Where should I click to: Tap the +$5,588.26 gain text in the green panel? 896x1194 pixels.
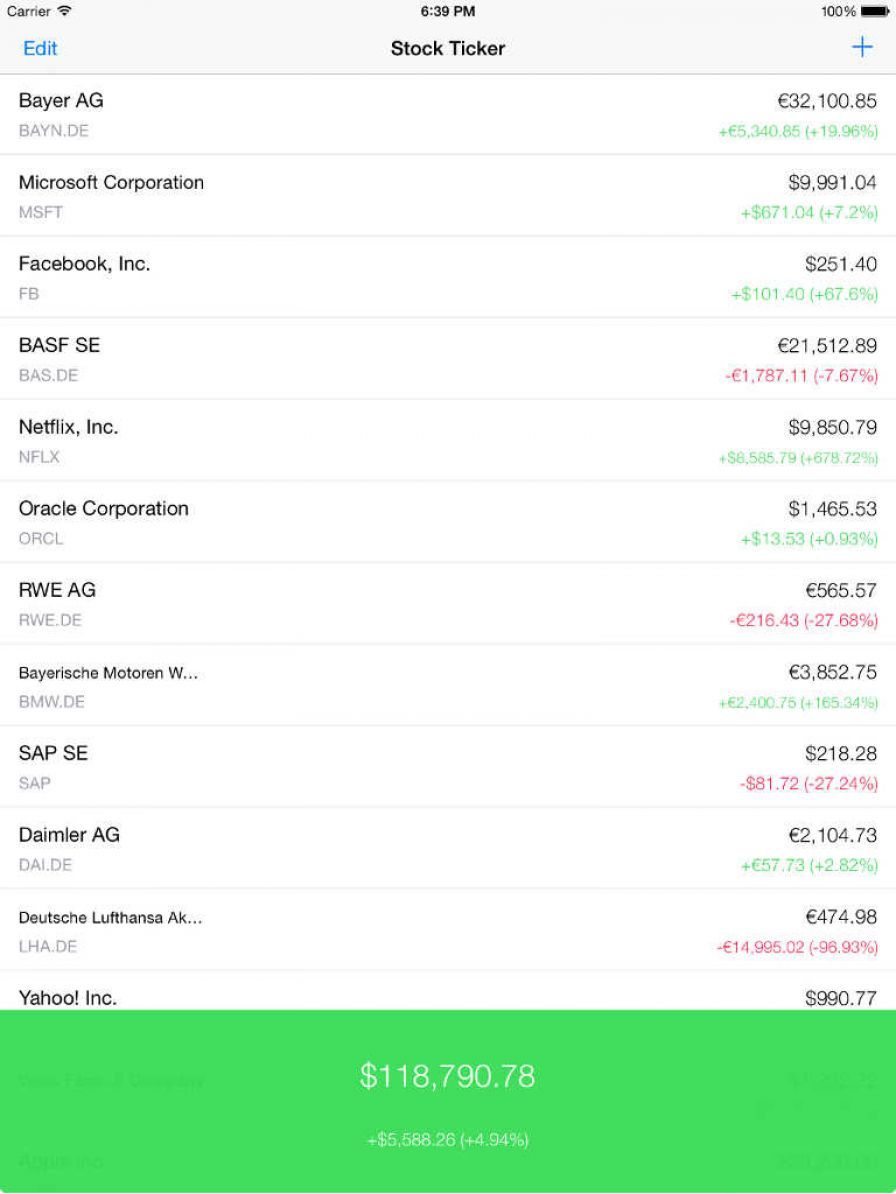(x=448, y=1138)
